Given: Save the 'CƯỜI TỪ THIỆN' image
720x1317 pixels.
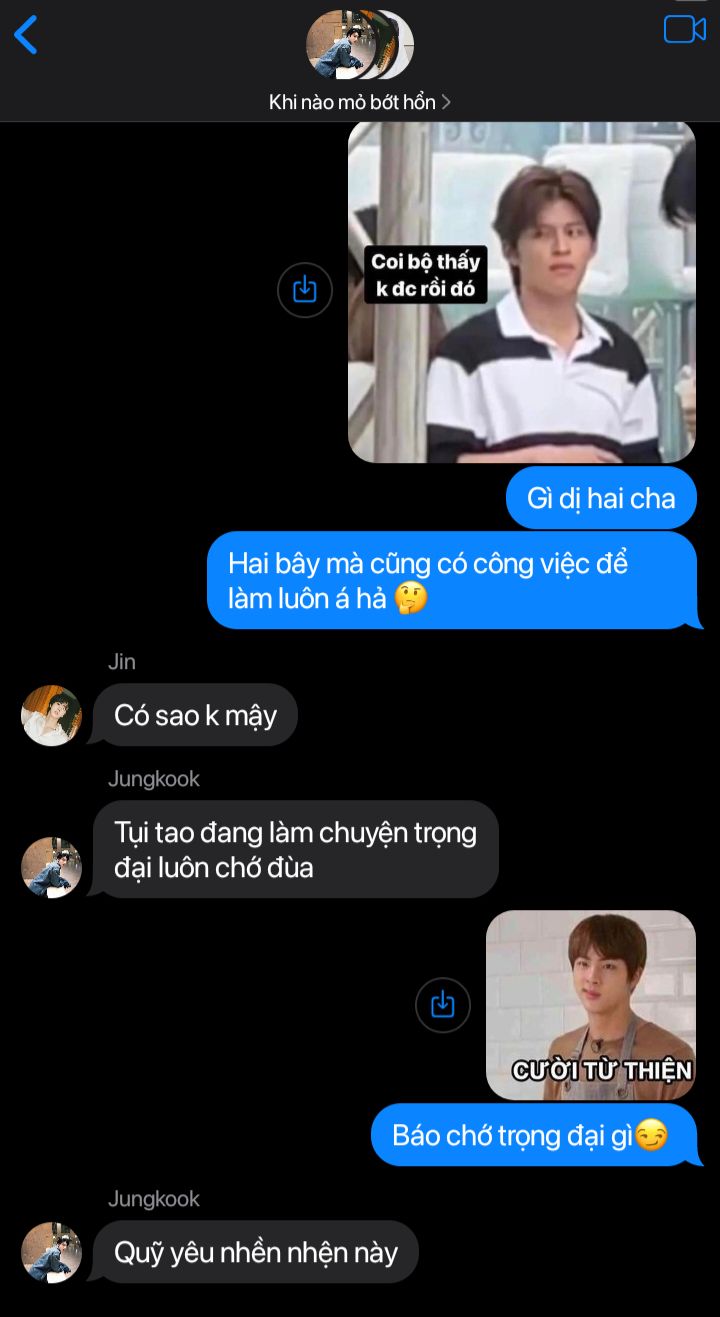Looking at the screenshot, I should [442, 1005].
